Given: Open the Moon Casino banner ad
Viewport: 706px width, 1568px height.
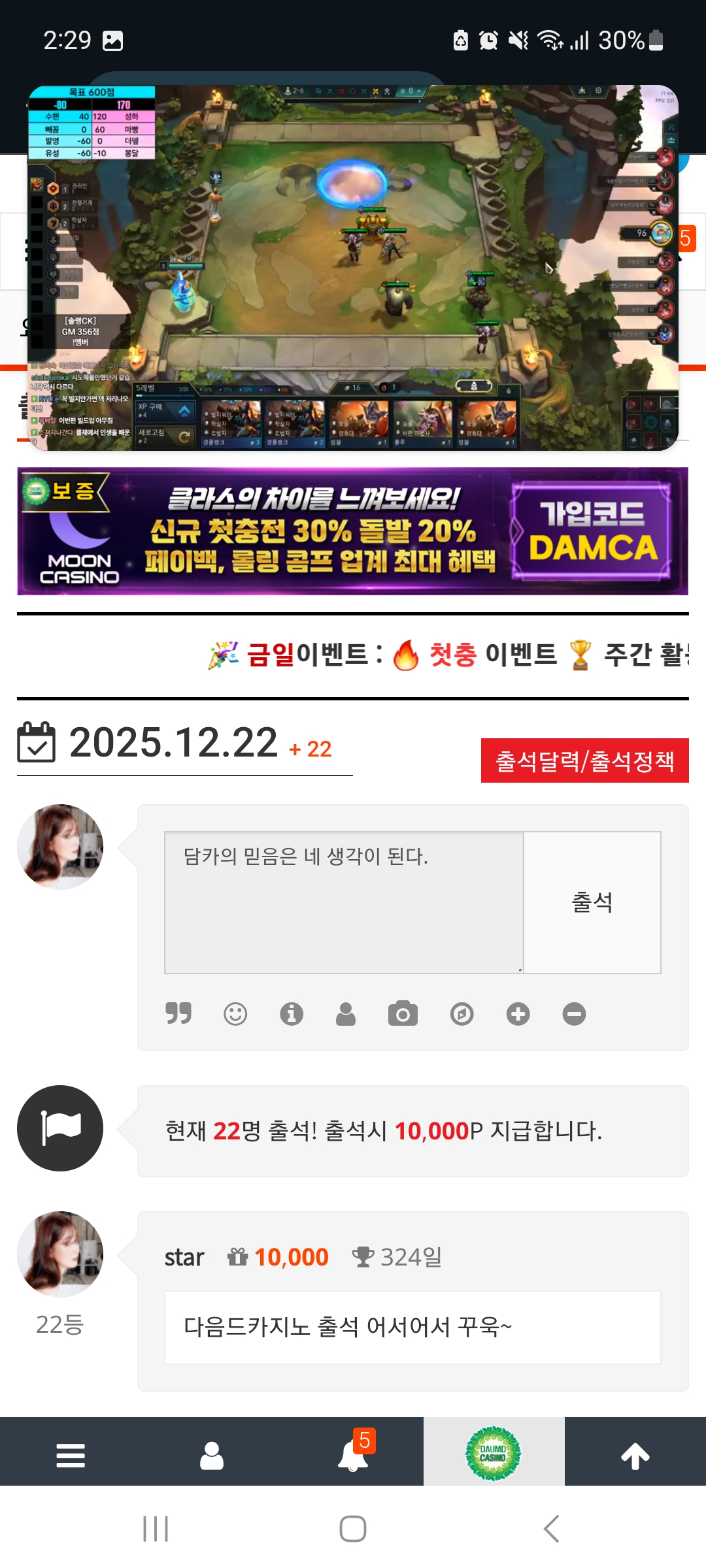Looking at the screenshot, I should coord(353,531).
